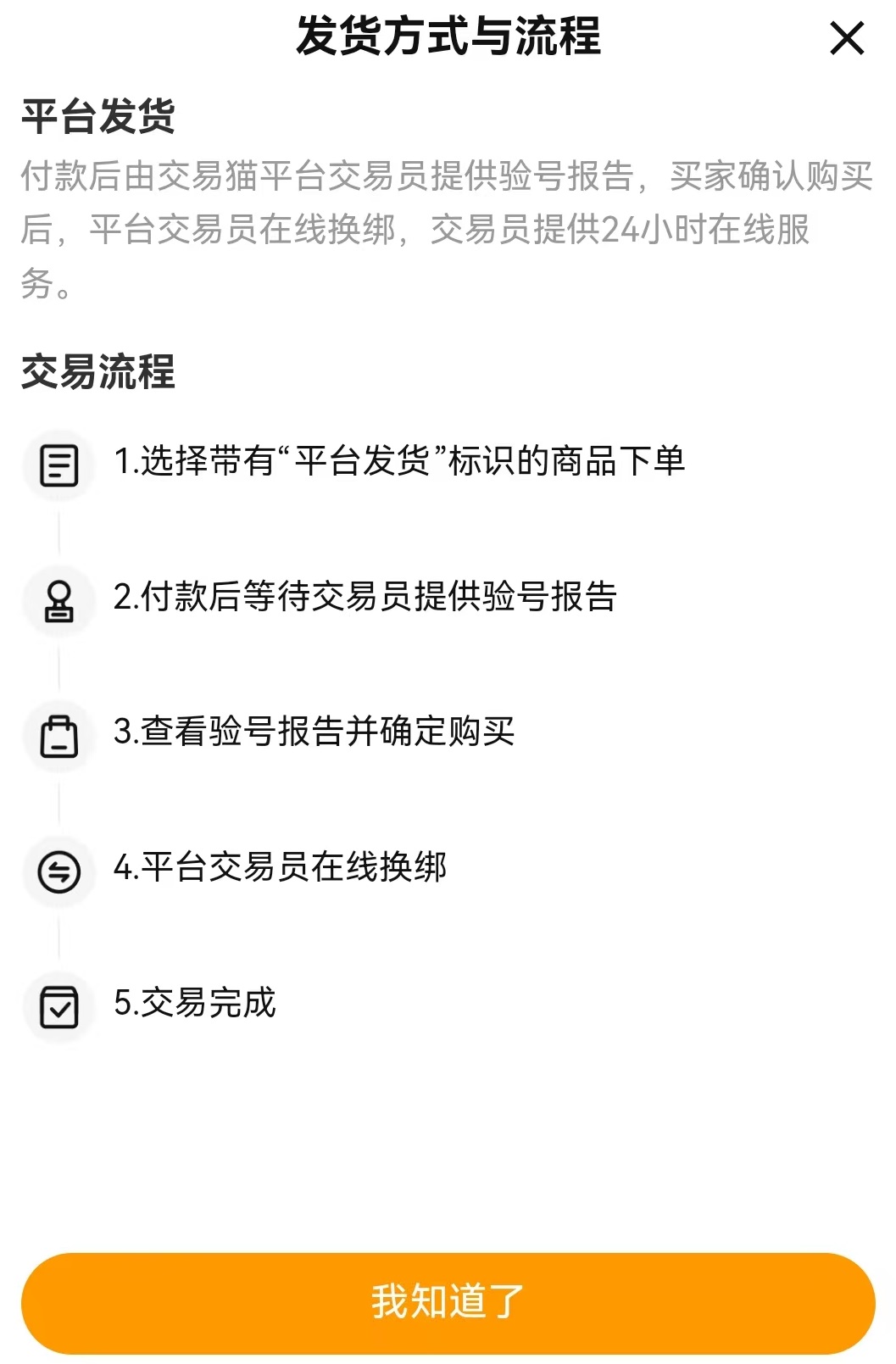Close the 发货方式与流程 sheet

click(846, 39)
